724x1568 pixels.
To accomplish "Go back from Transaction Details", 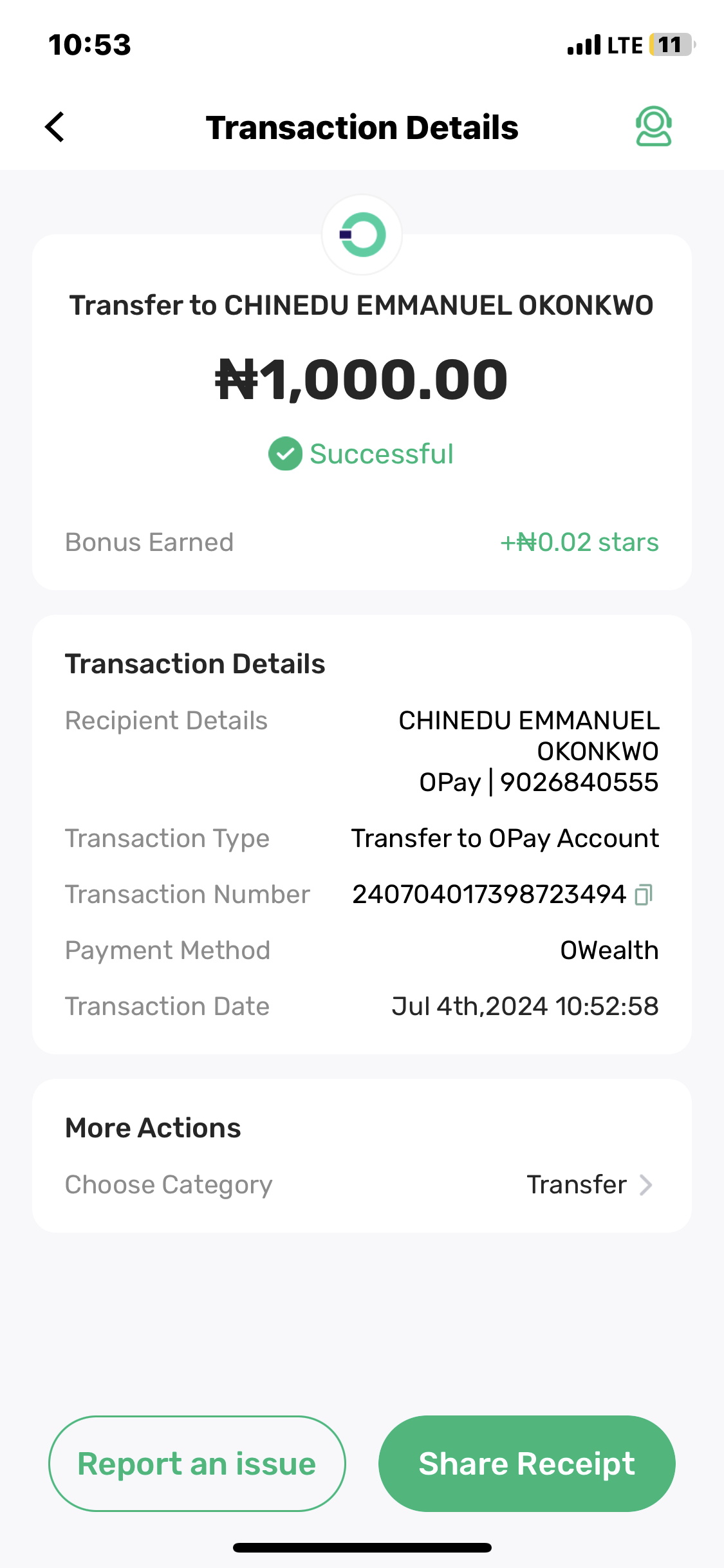I will tap(55, 127).
